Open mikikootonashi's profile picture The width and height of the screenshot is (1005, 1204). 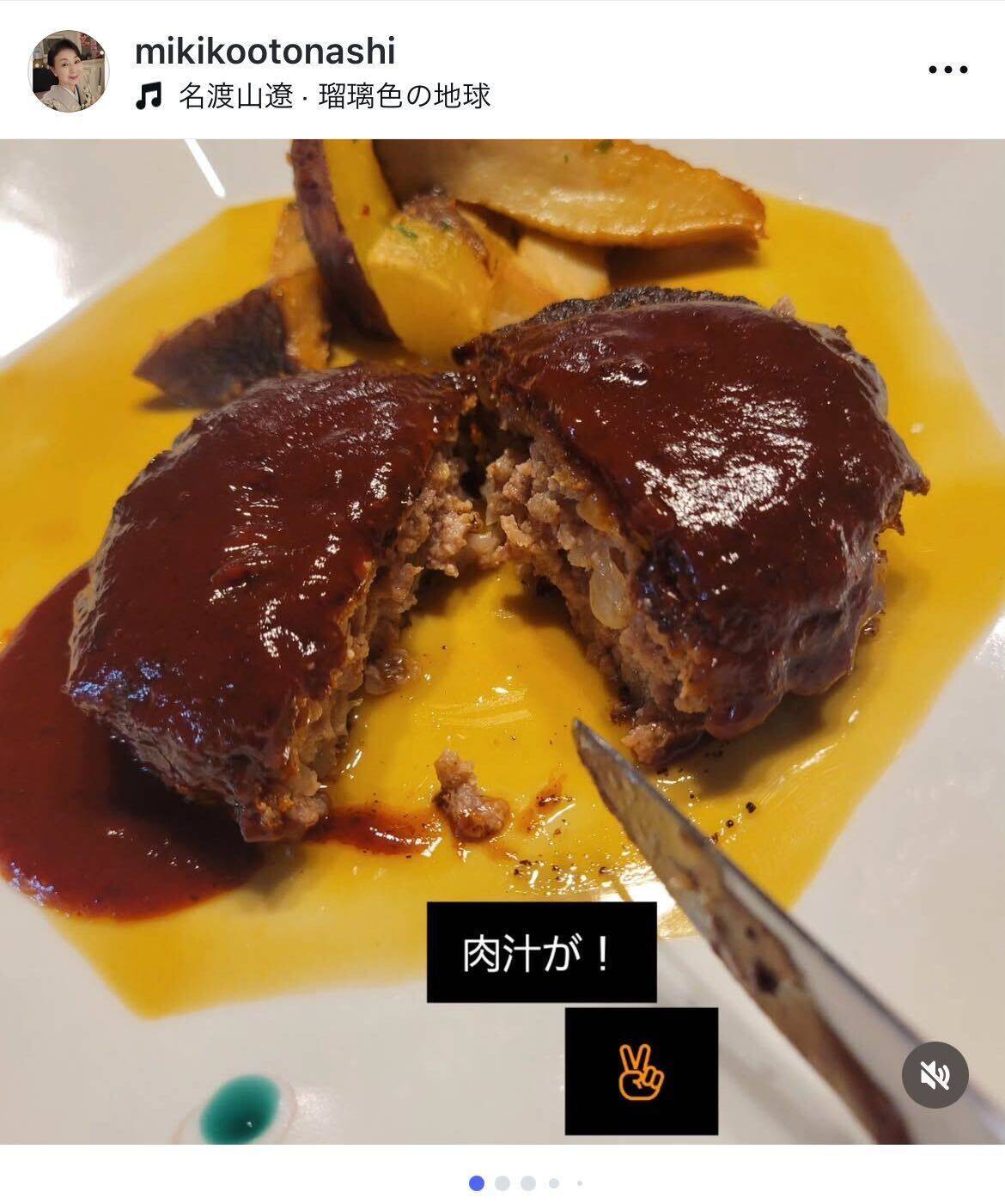coord(69,70)
